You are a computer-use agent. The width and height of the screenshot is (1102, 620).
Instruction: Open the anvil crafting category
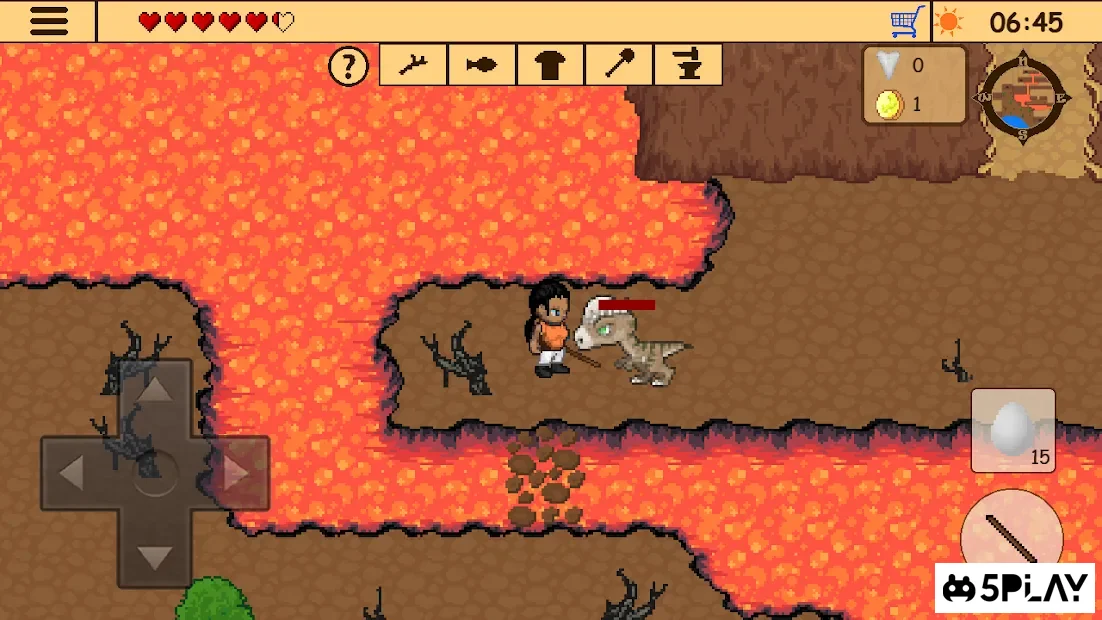[688, 66]
